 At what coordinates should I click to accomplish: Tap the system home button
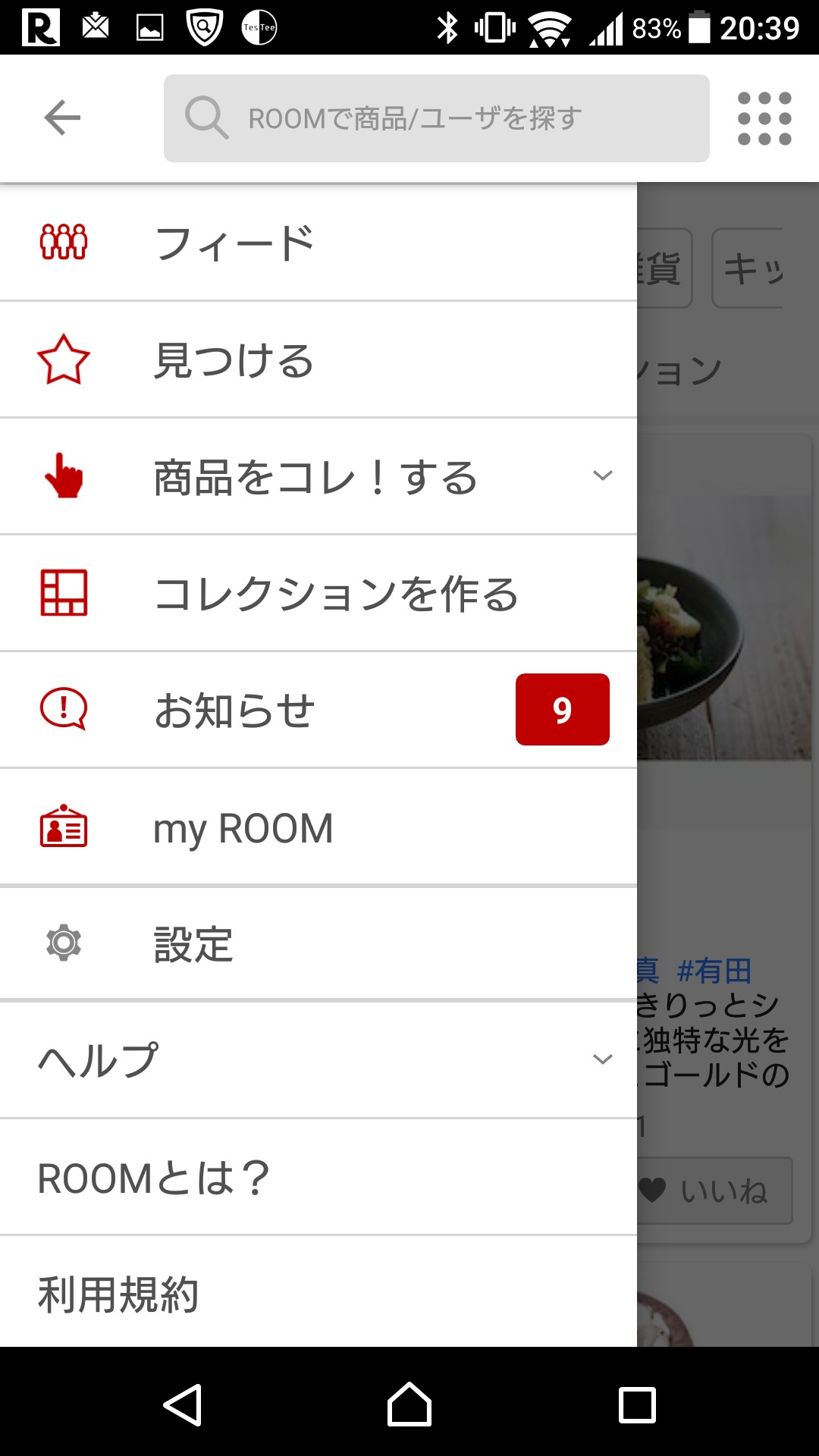coord(409,1404)
